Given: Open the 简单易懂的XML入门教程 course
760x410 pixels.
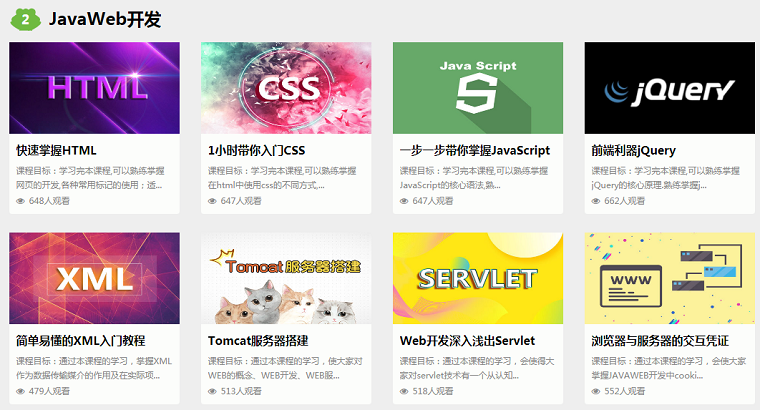Looking at the screenshot, I should coord(94,279).
